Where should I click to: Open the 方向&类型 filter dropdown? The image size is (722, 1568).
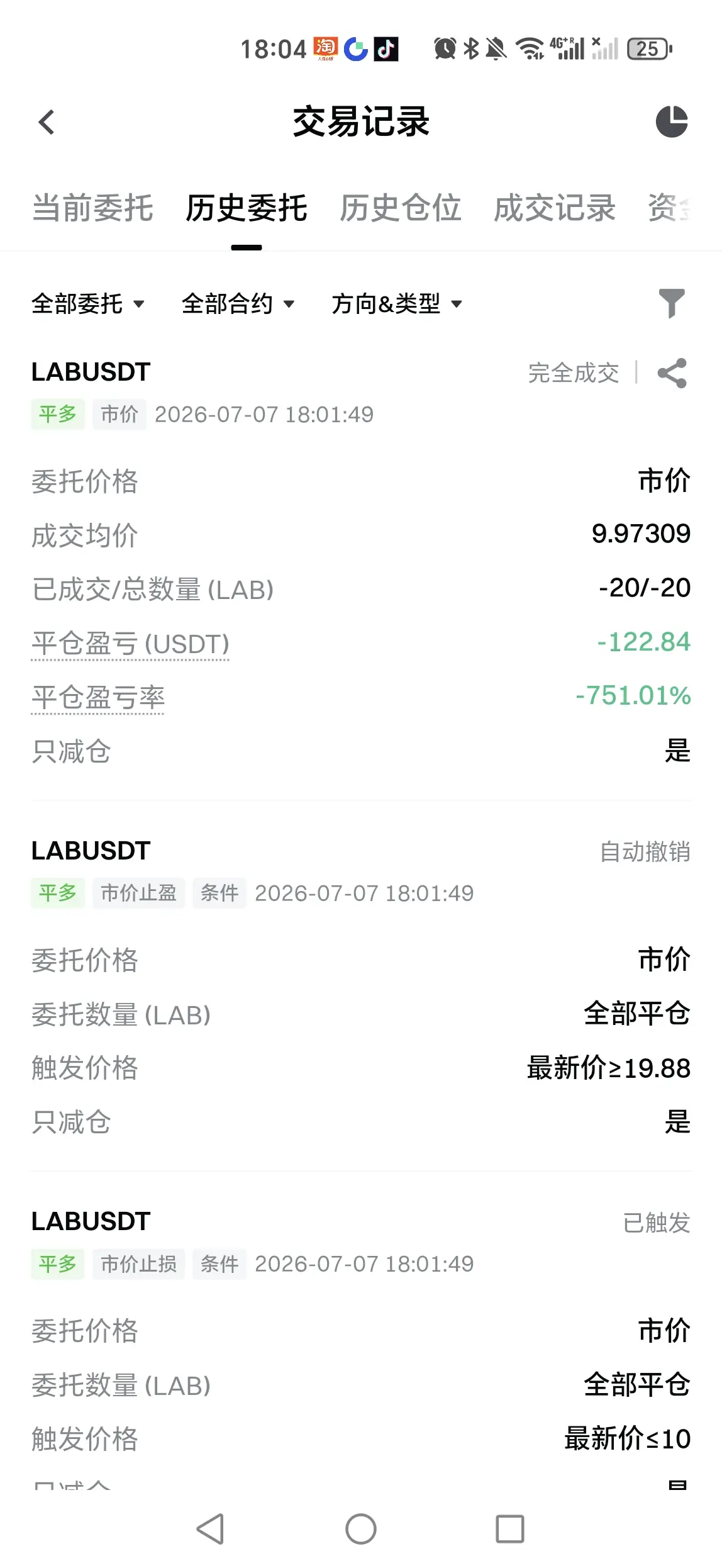click(397, 304)
